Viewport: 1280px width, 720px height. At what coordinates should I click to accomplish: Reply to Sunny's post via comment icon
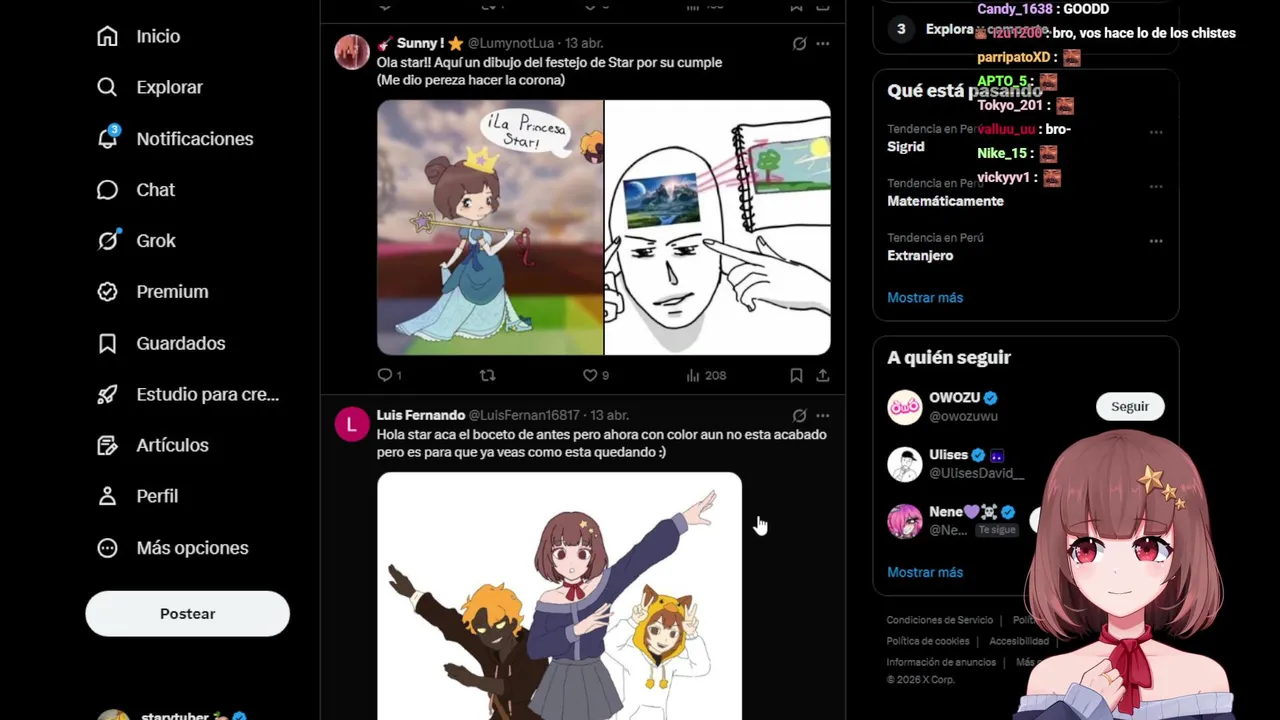point(385,375)
